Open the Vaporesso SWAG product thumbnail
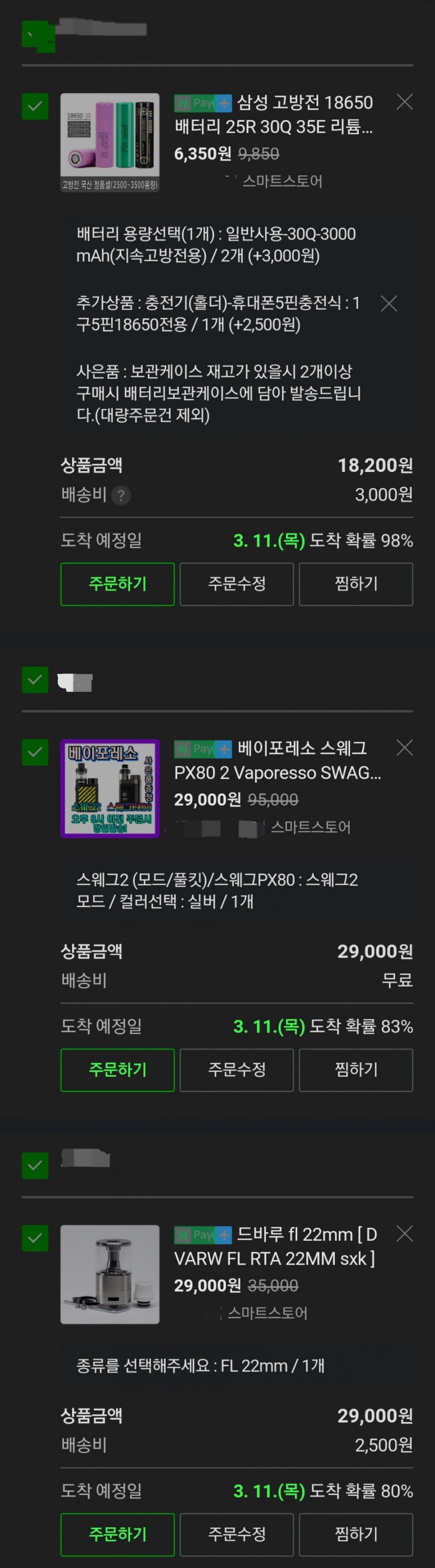 [110, 788]
